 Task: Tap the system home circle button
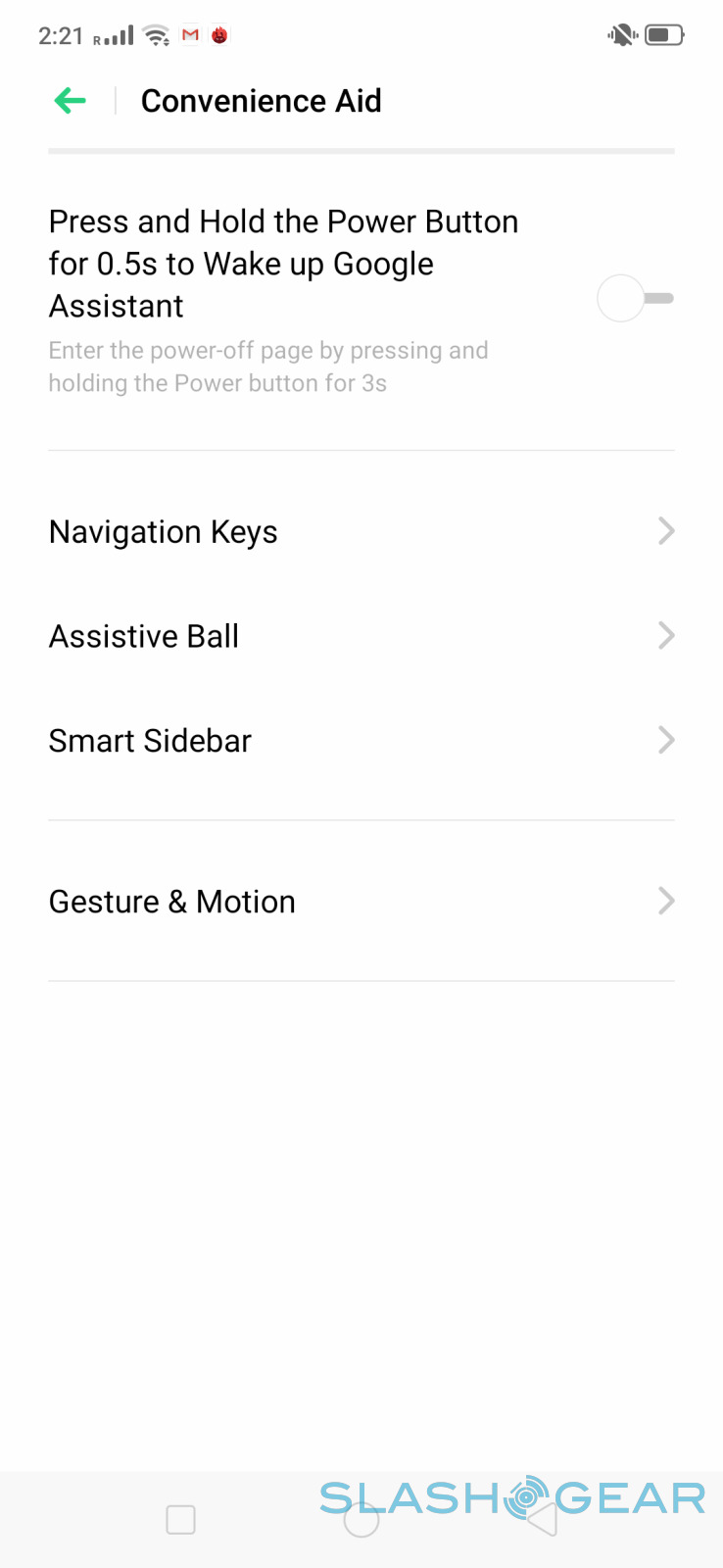361,1520
